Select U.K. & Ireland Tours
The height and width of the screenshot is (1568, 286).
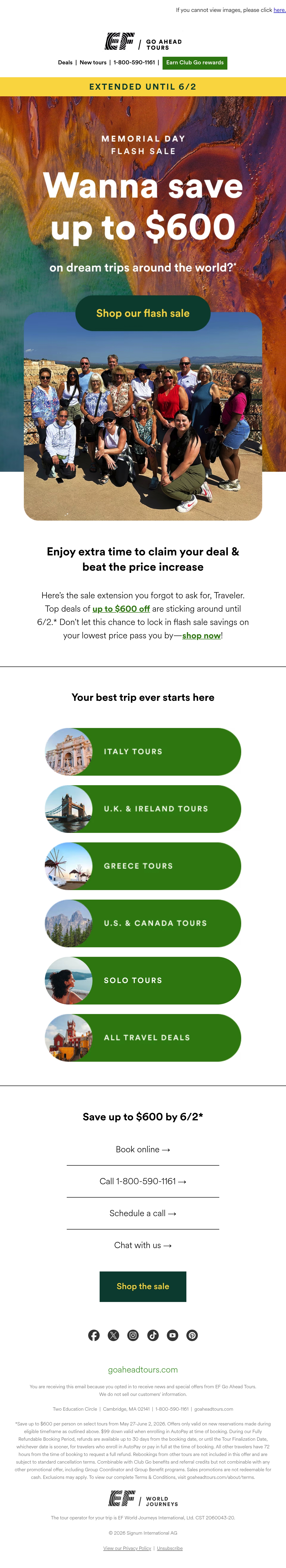point(143,809)
